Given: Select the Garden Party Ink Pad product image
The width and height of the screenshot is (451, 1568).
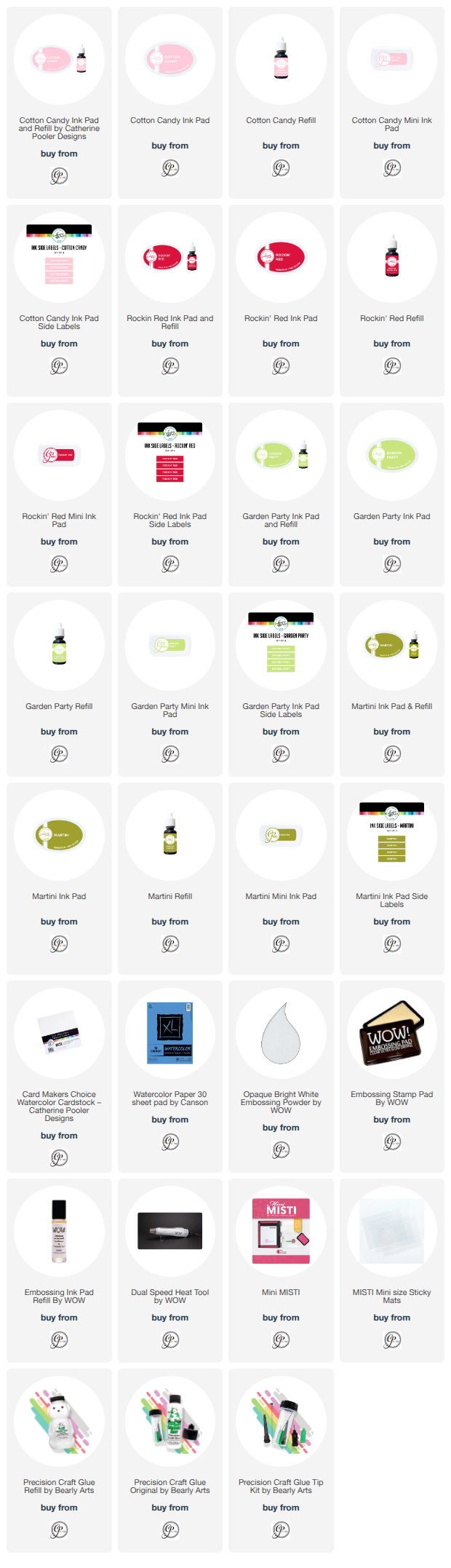Looking at the screenshot, I should [392, 456].
